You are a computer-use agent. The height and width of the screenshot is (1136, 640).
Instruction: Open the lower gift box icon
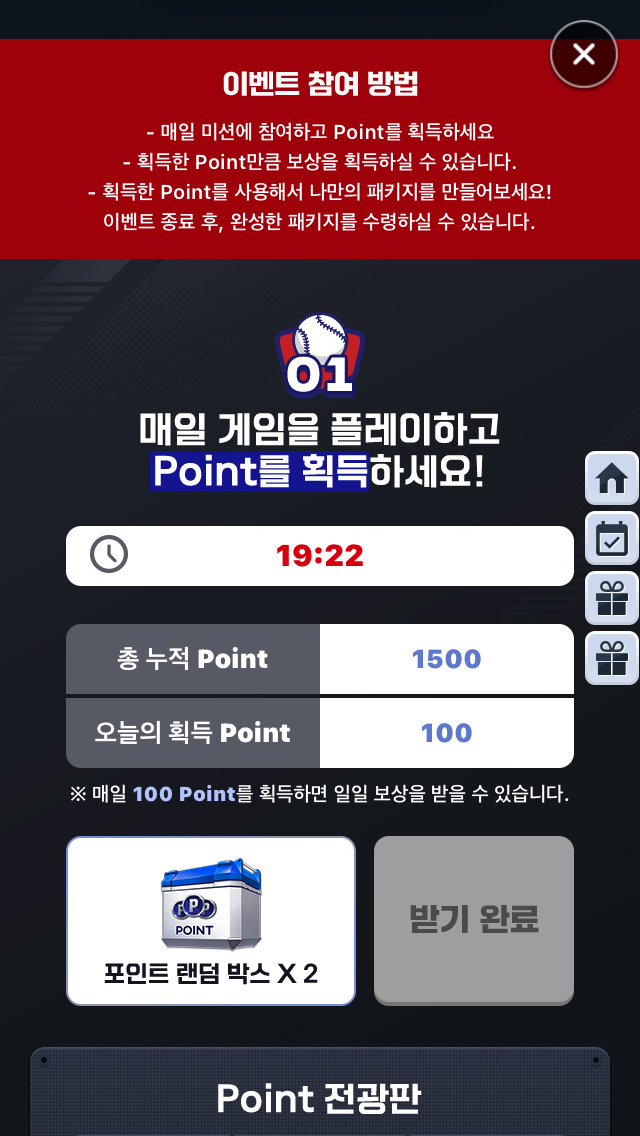pos(612,659)
